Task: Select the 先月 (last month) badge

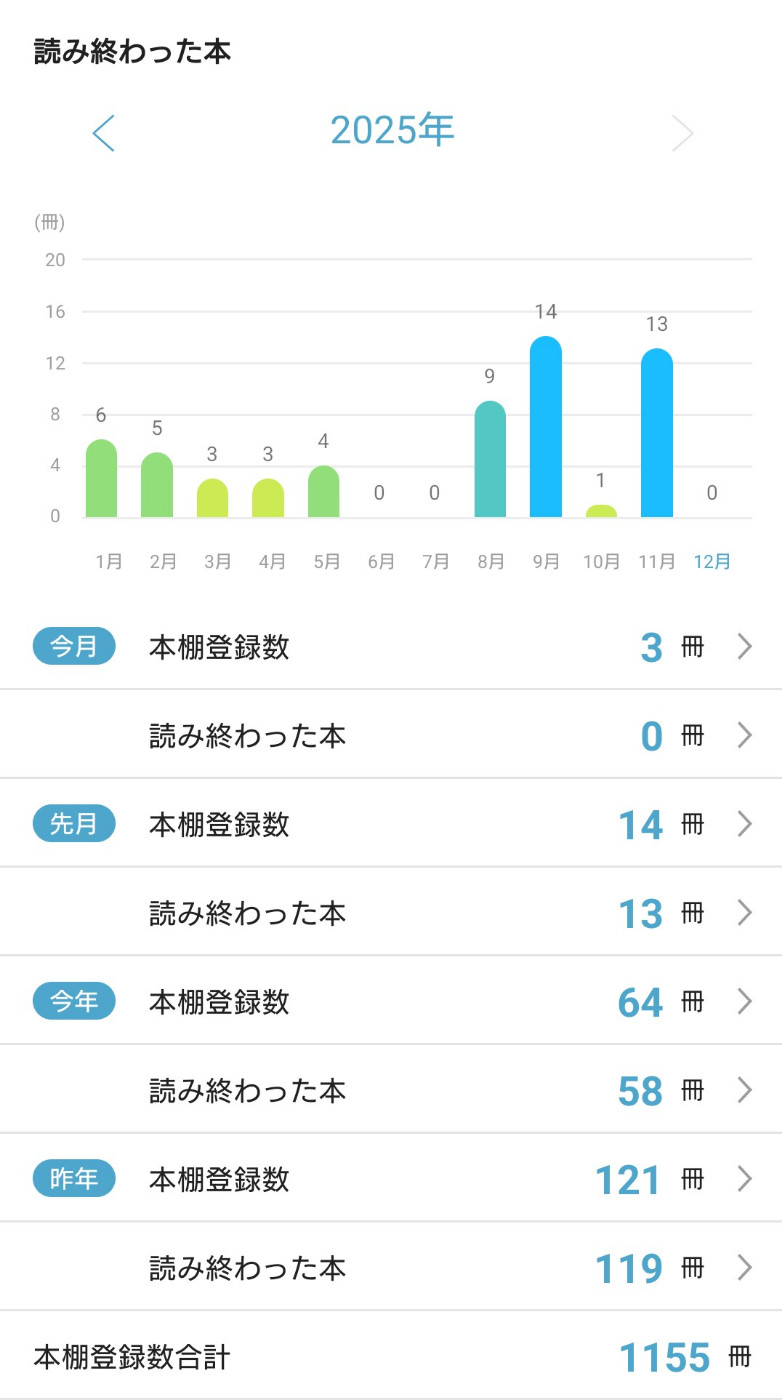Action: tap(73, 824)
